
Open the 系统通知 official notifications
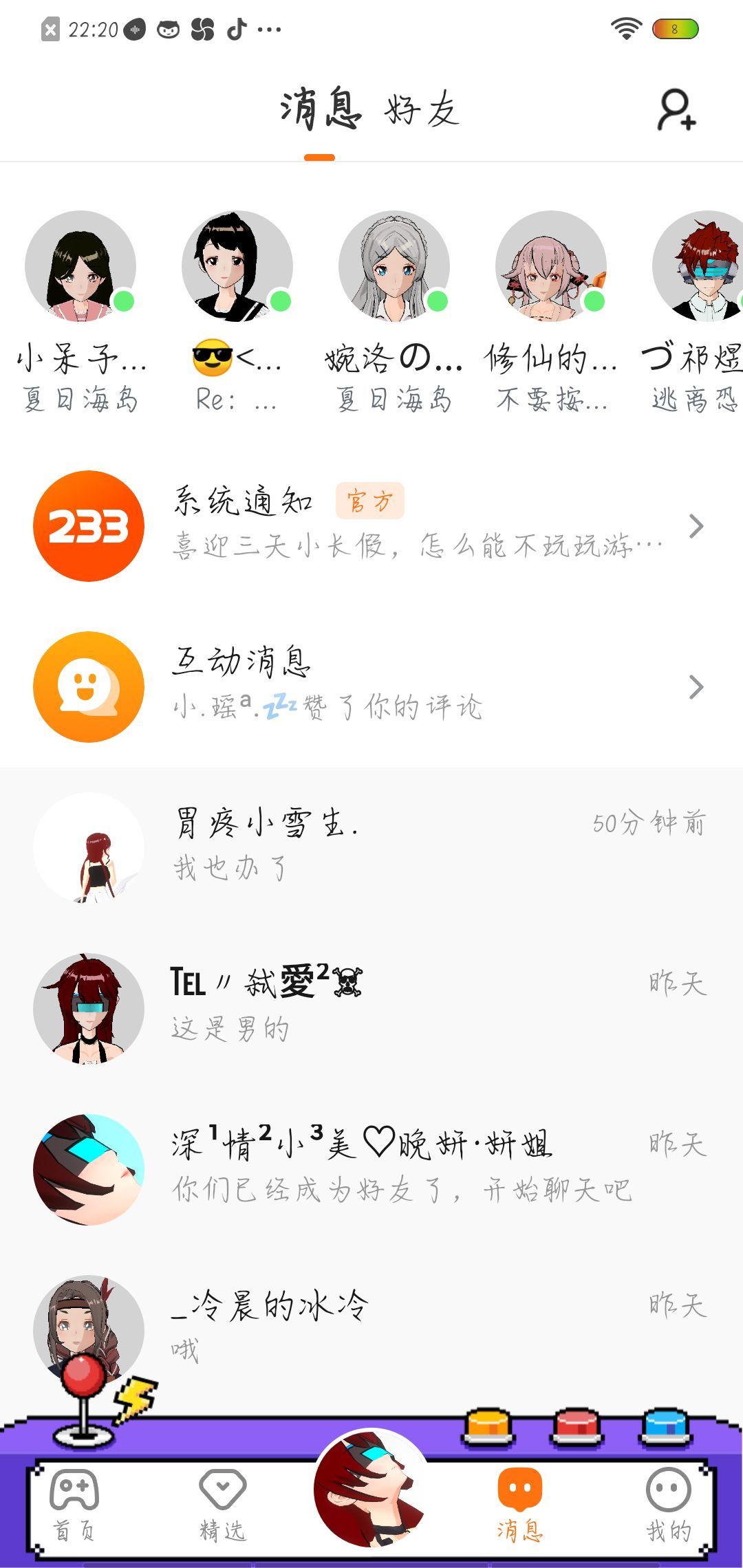(x=371, y=526)
